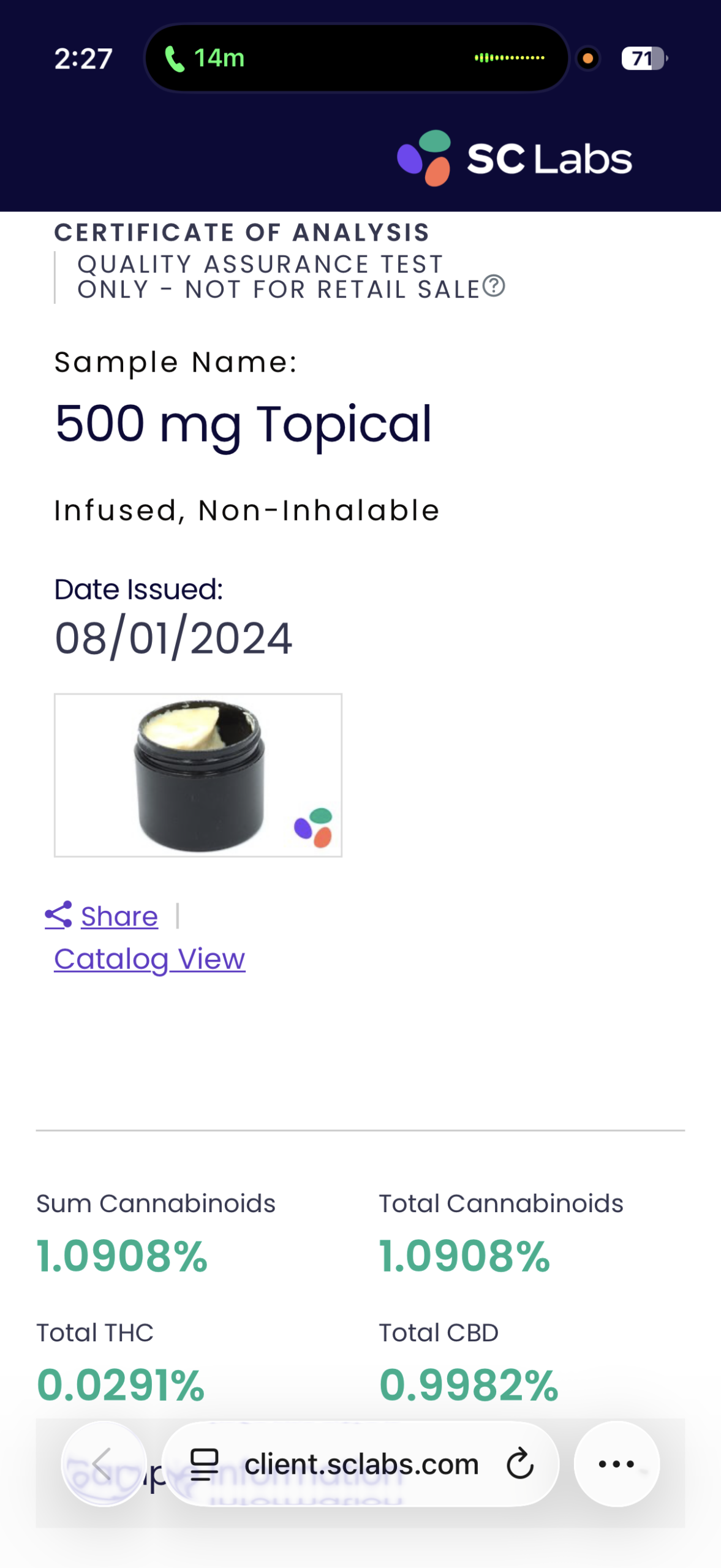This screenshot has height=1568, width=721.
Task: Tap the help icon beside Not For Retail Sale
Action: (x=494, y=286)
